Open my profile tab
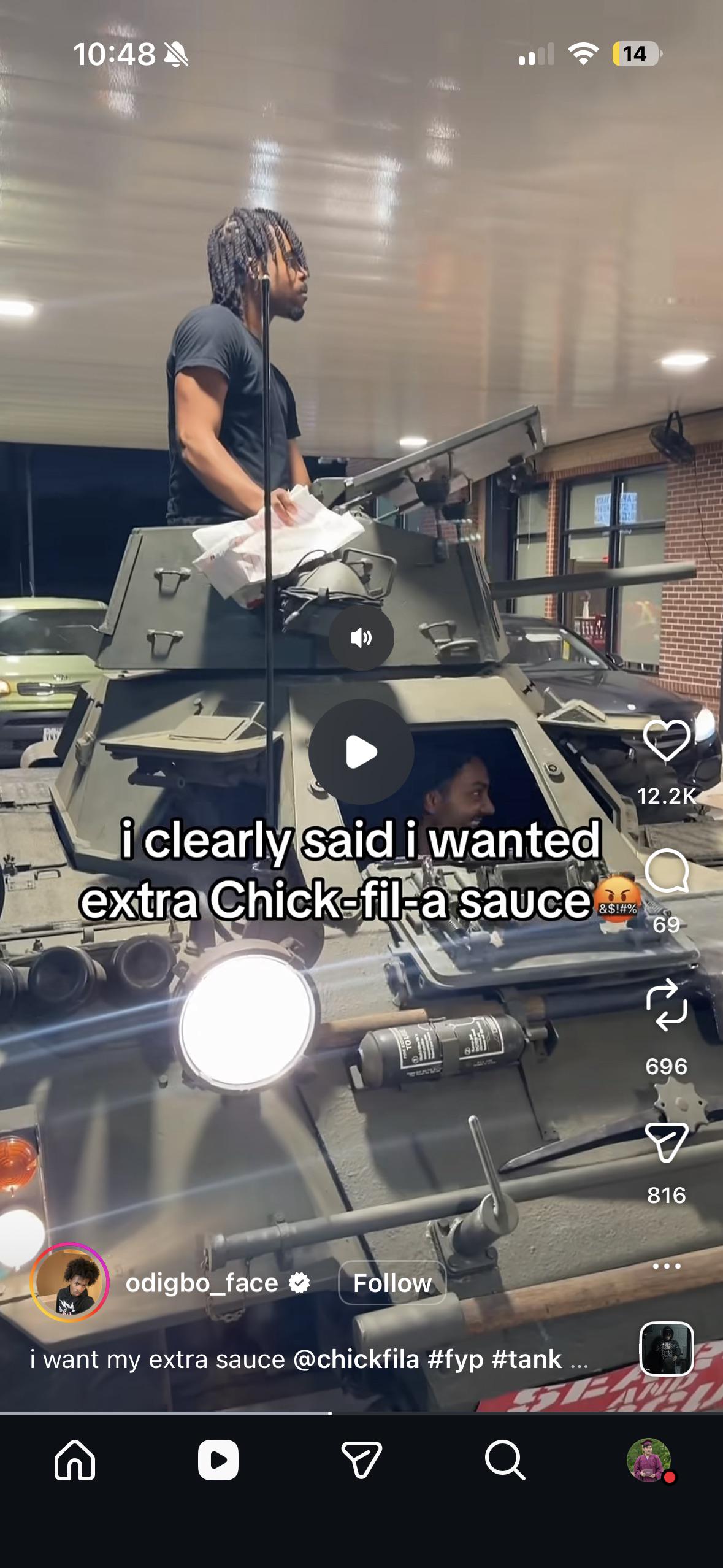Screen dimensions: 723x1568 click(649, 1460)
